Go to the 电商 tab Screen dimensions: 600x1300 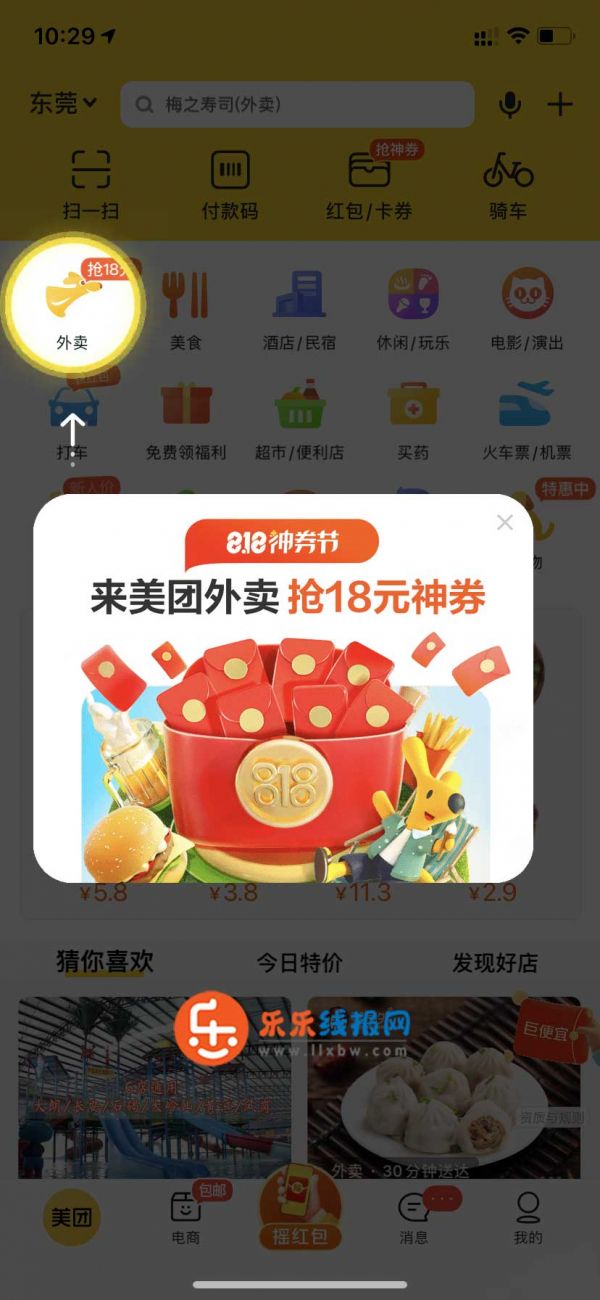(185, 1217)
